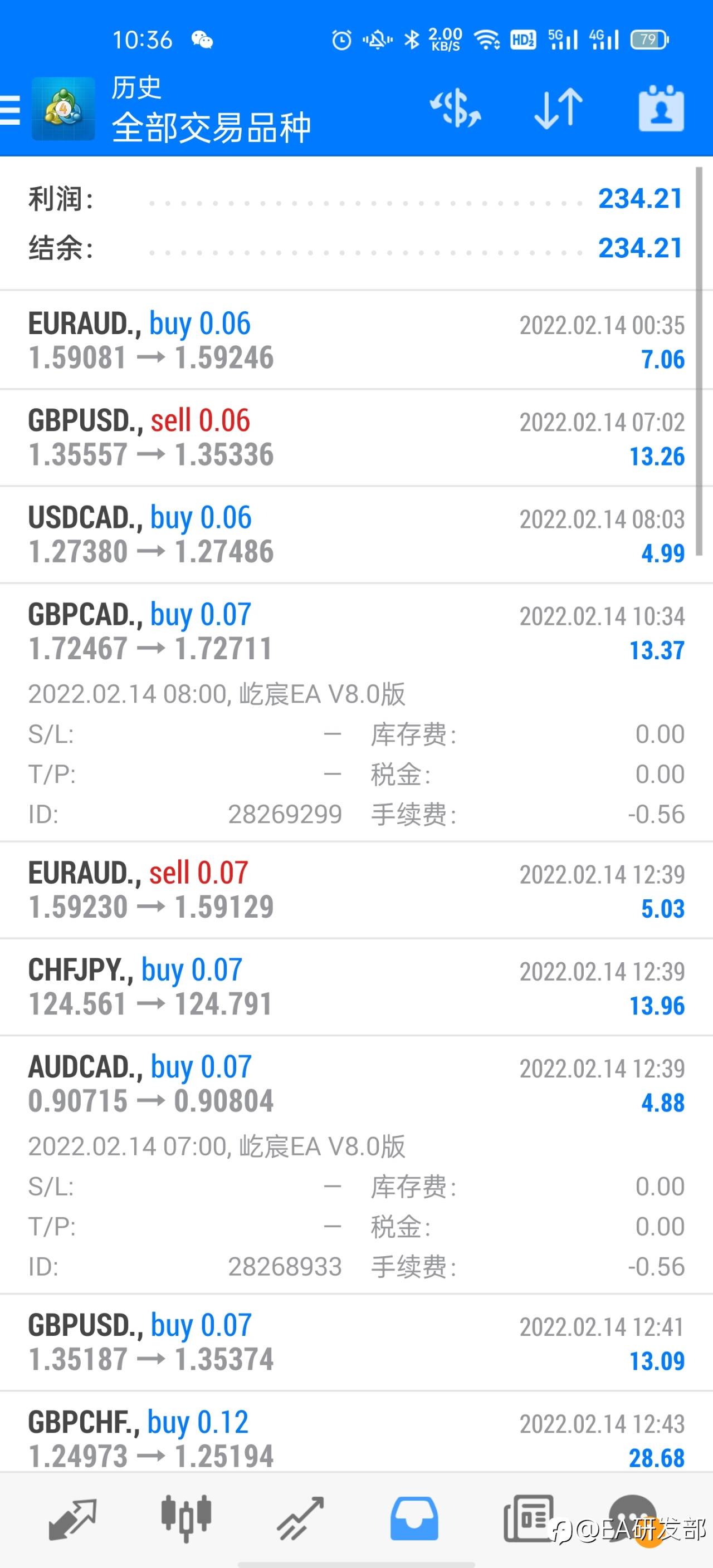713x1568 pixels.
Task: Open the sort order arrows
Action: click(x=558, y=109)
